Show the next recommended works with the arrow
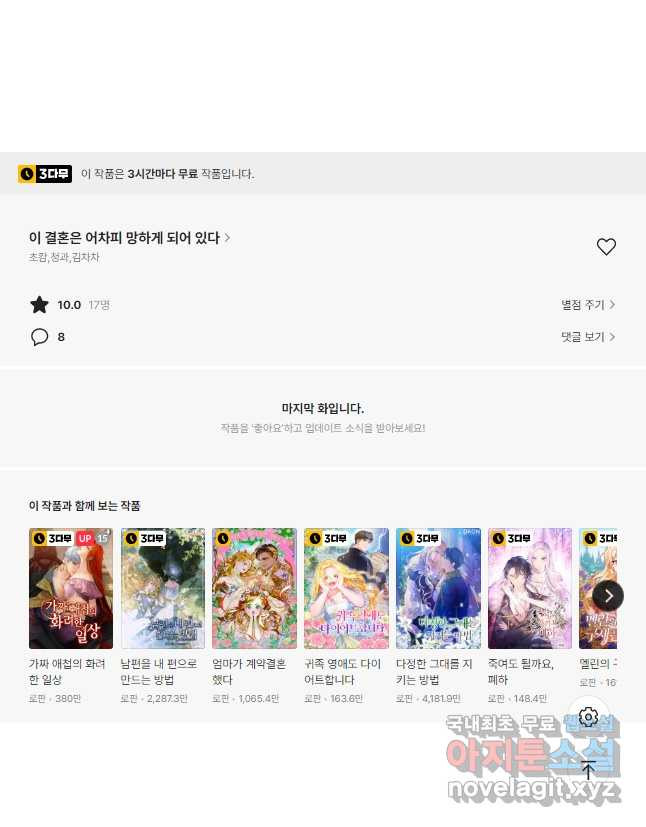Image resolution: width=646 pixels, height=827 pixels. [x=608, y=596]
